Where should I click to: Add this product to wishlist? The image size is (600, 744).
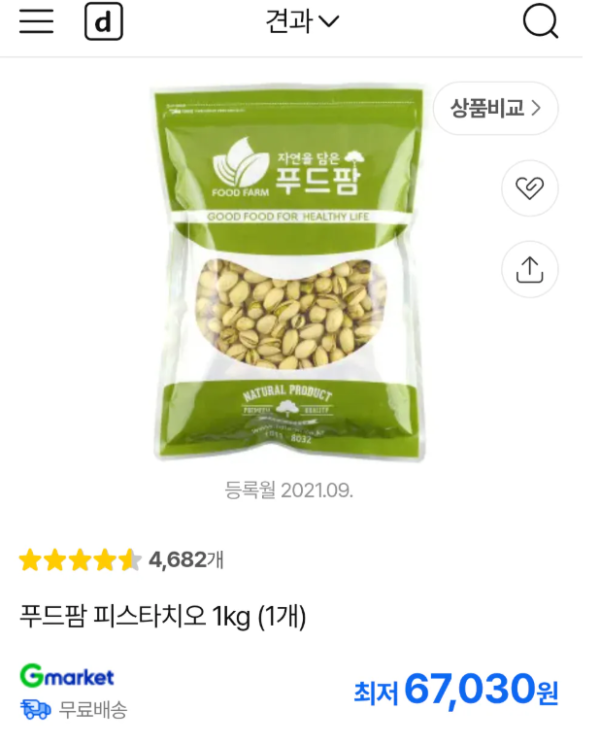(529, 187)
